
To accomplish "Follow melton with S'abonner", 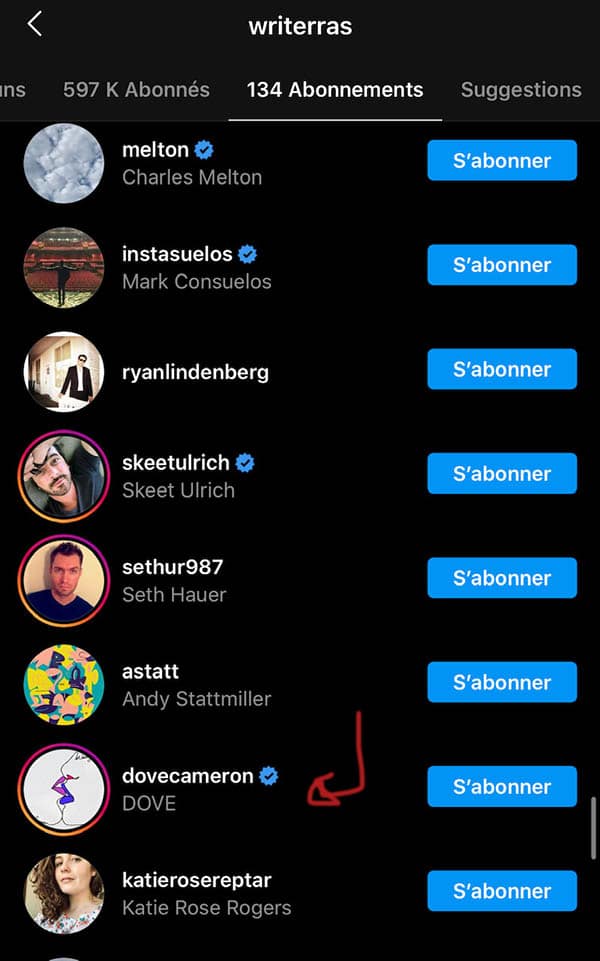I will (x=502, y=160).
